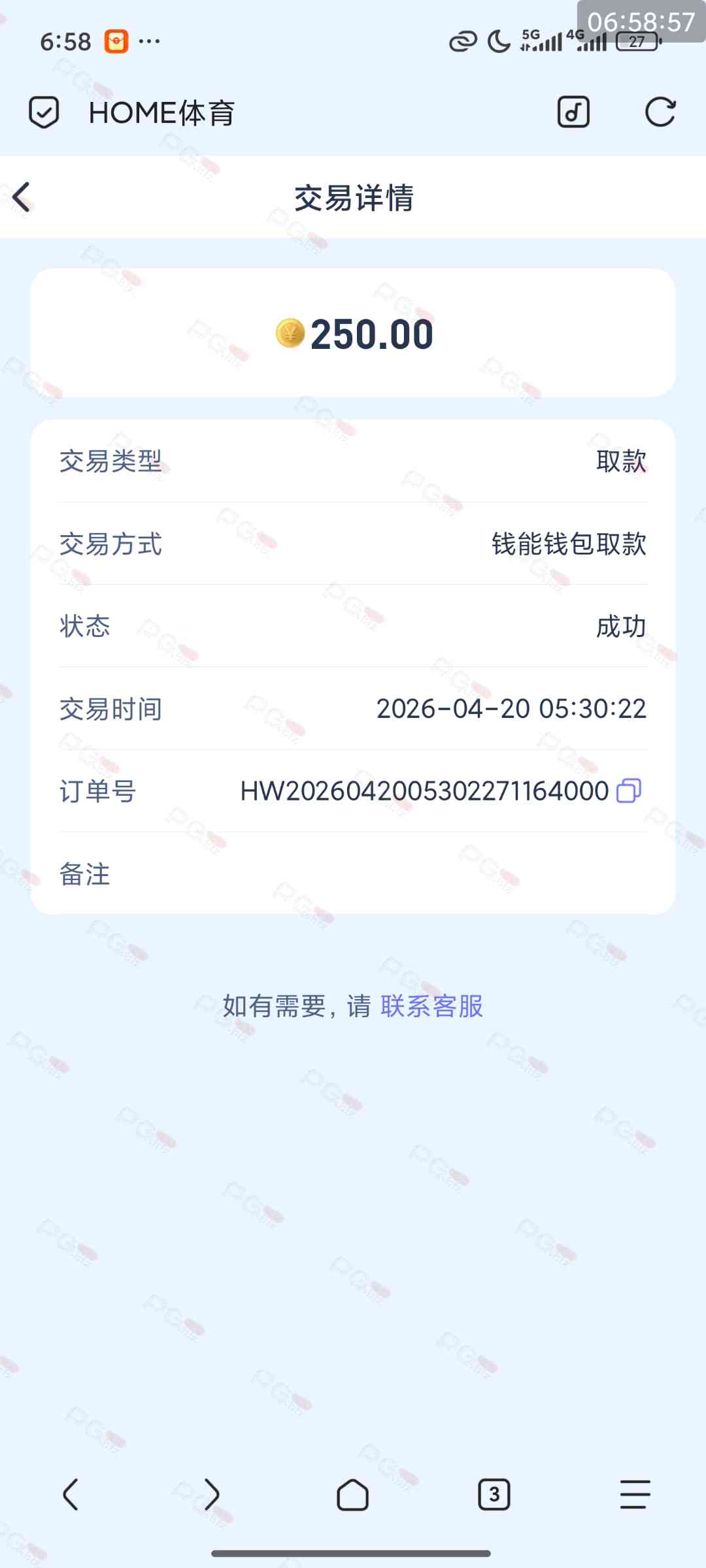
Task: Open the browser's hamburger menu
Action: tap(635, 1495)
